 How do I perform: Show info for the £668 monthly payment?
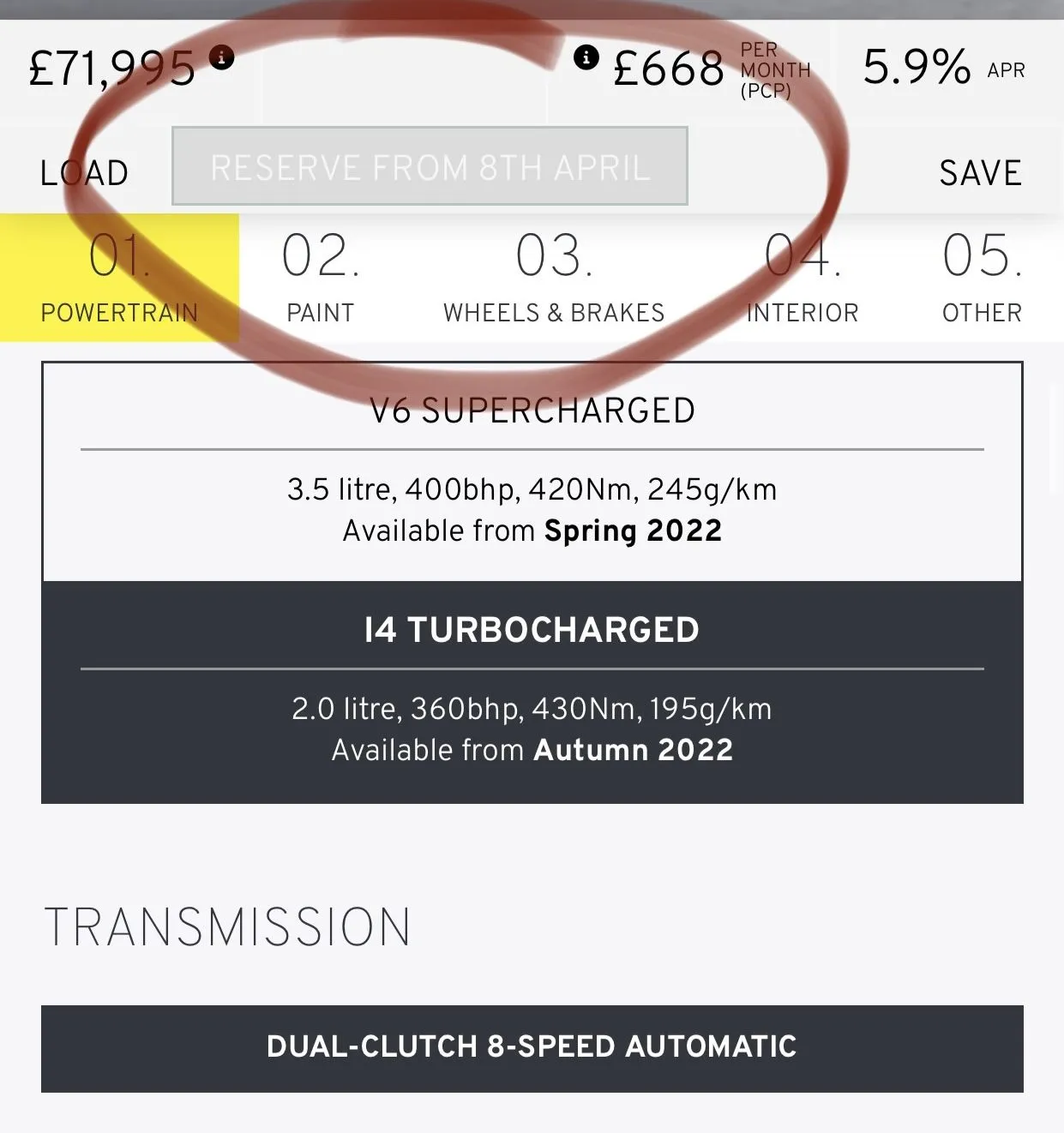[x=586, y=57]
